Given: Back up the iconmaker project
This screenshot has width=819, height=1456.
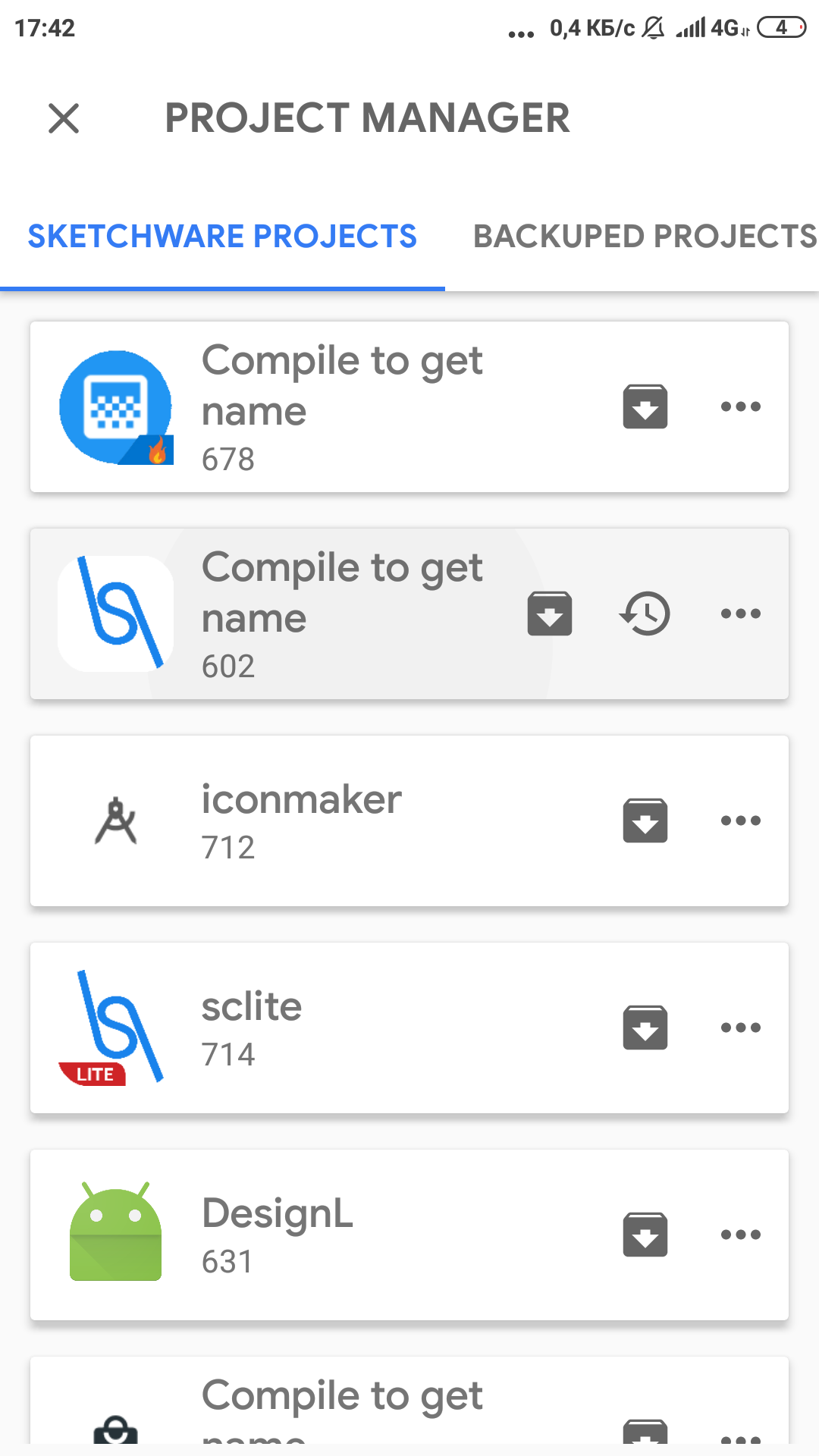Looking at the screenshot, I should click(x=645, y=821).
